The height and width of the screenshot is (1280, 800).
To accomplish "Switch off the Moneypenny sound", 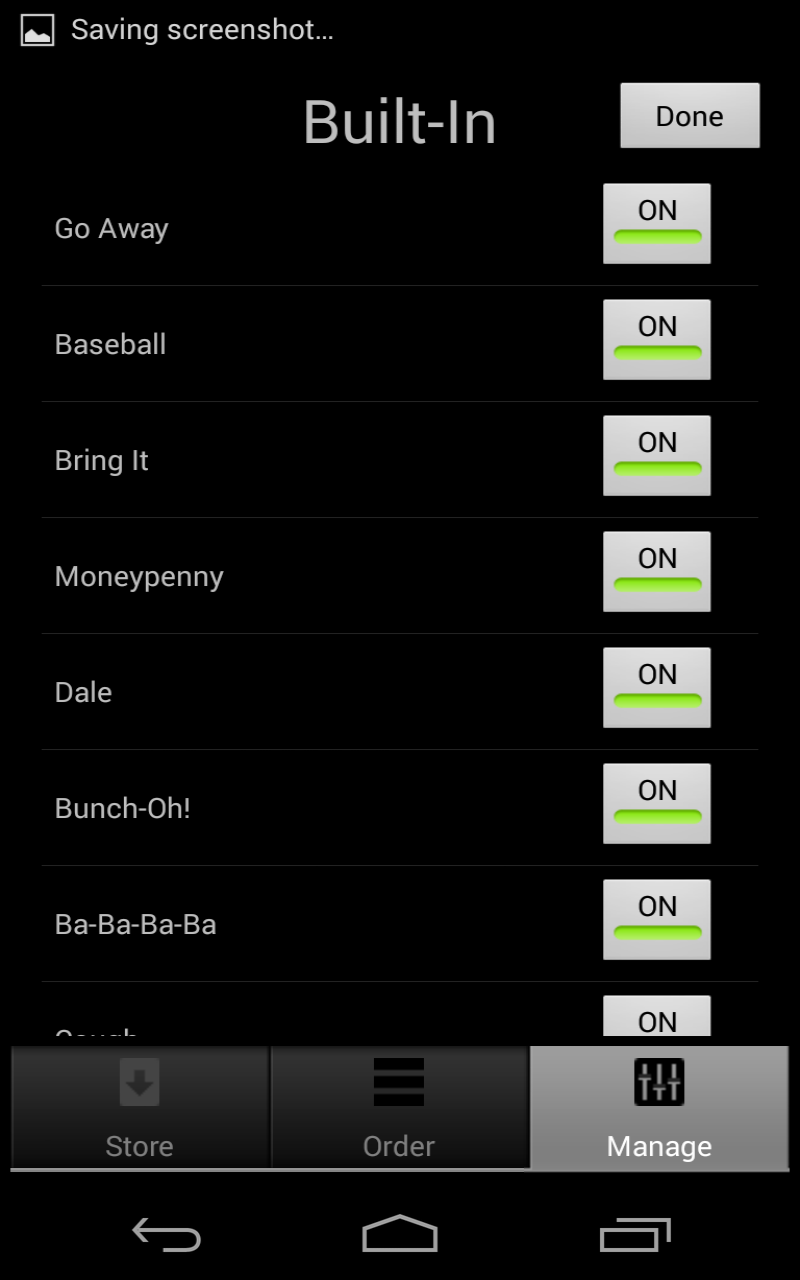I will click(x=657, y=572).
